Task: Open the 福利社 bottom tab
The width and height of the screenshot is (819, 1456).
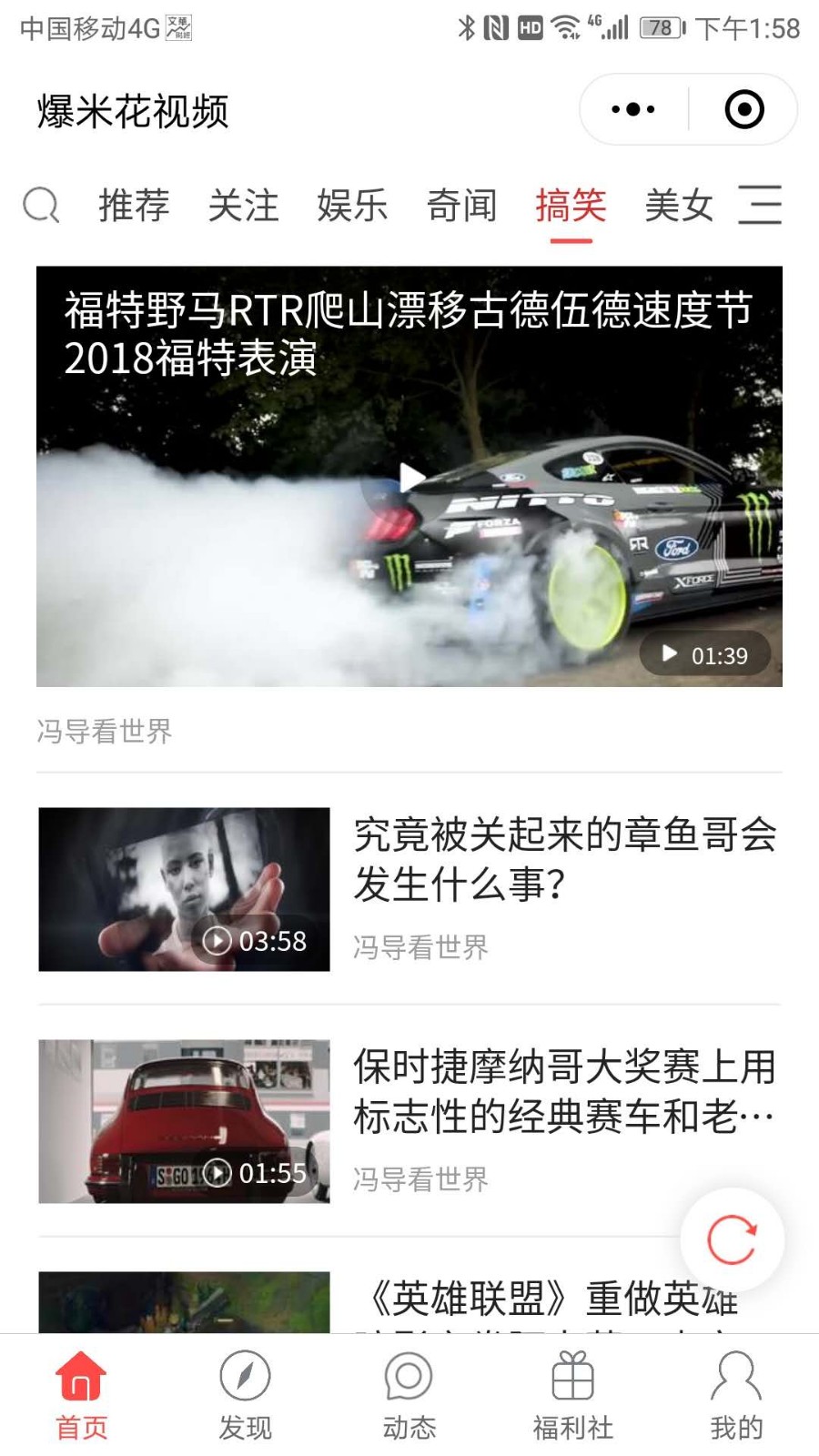Action: click(x=573, y=1396)
